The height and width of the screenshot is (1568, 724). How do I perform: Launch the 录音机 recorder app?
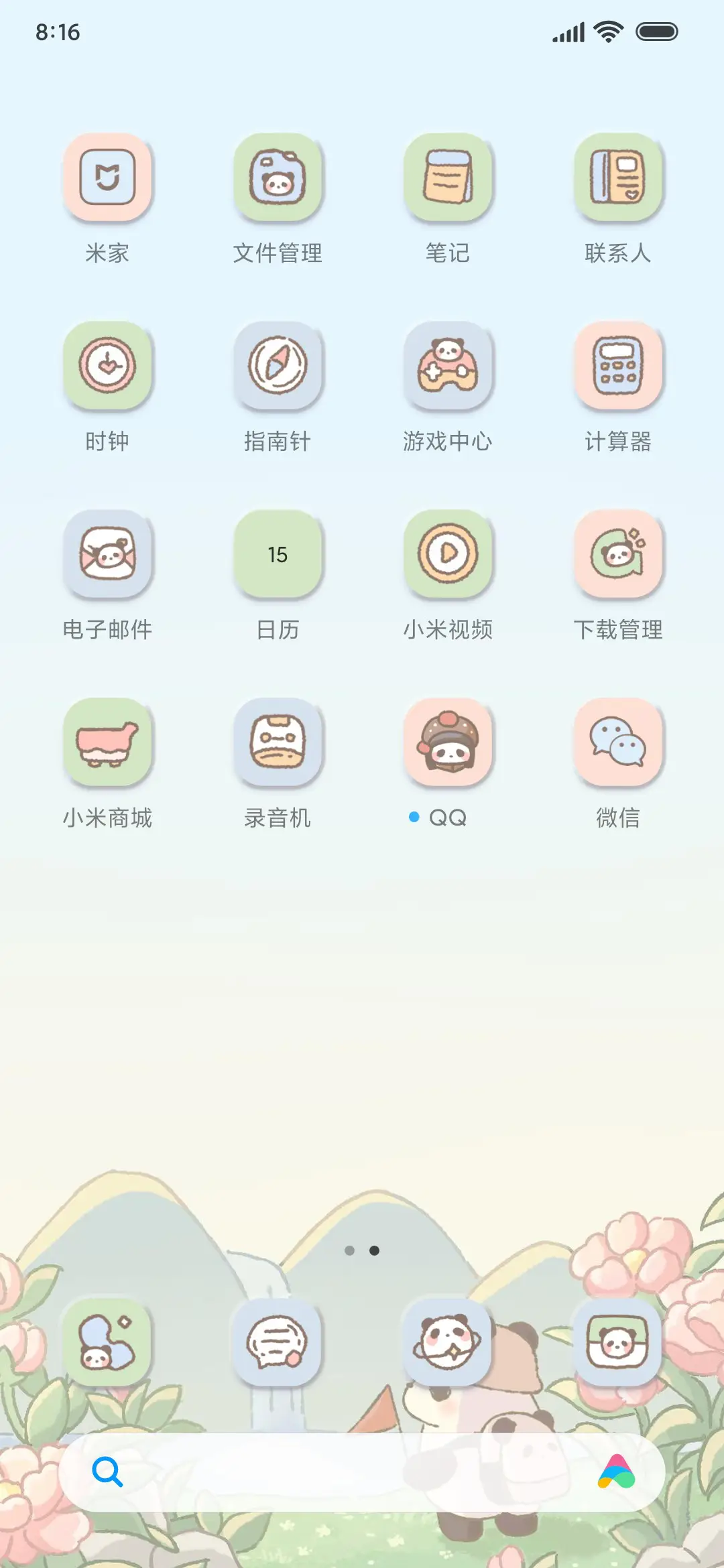pos(278,742)
